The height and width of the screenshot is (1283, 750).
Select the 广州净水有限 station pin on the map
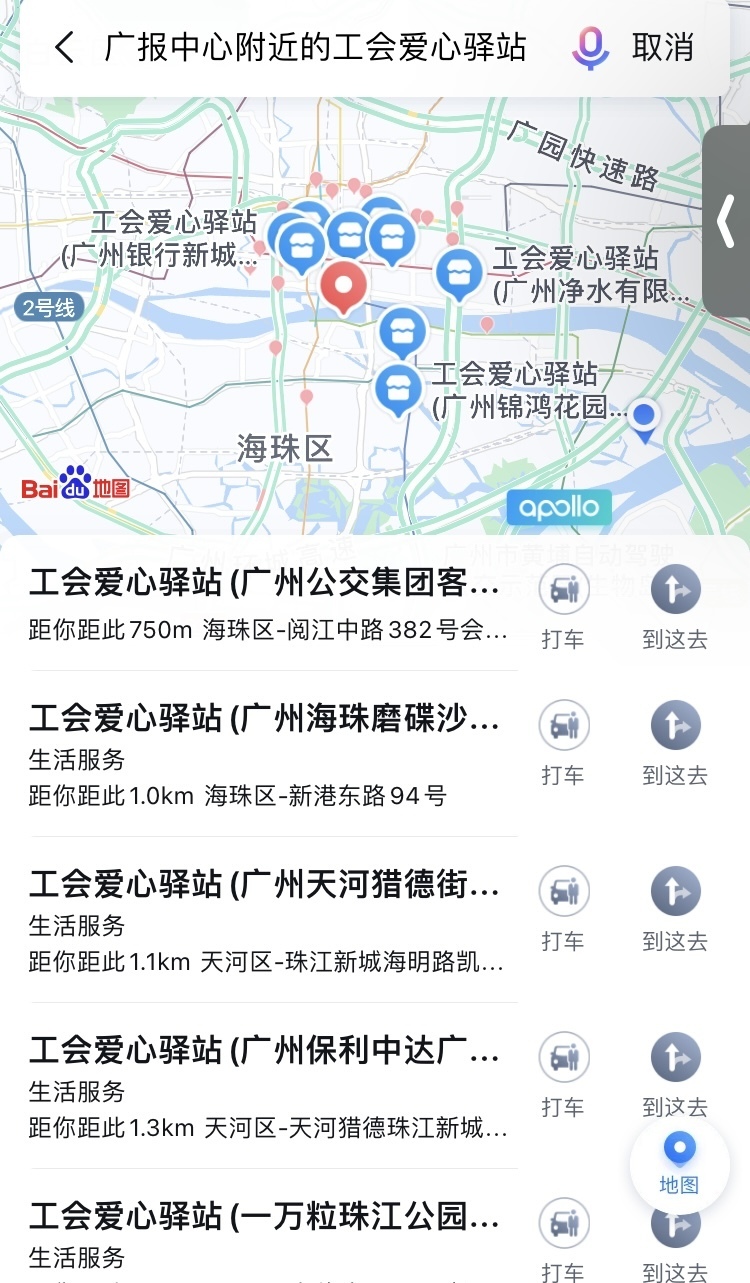(459, 272)
